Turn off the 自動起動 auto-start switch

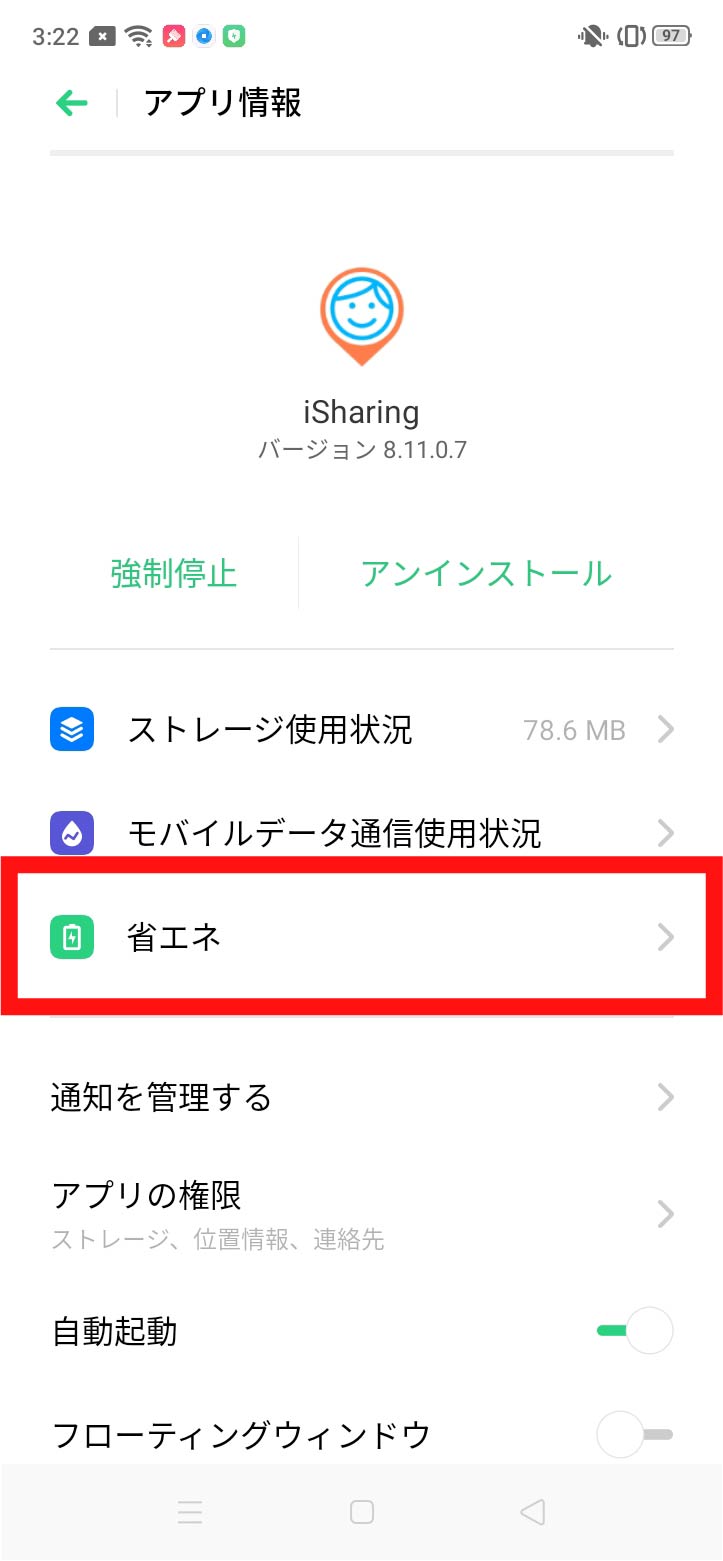(634, 1331)
